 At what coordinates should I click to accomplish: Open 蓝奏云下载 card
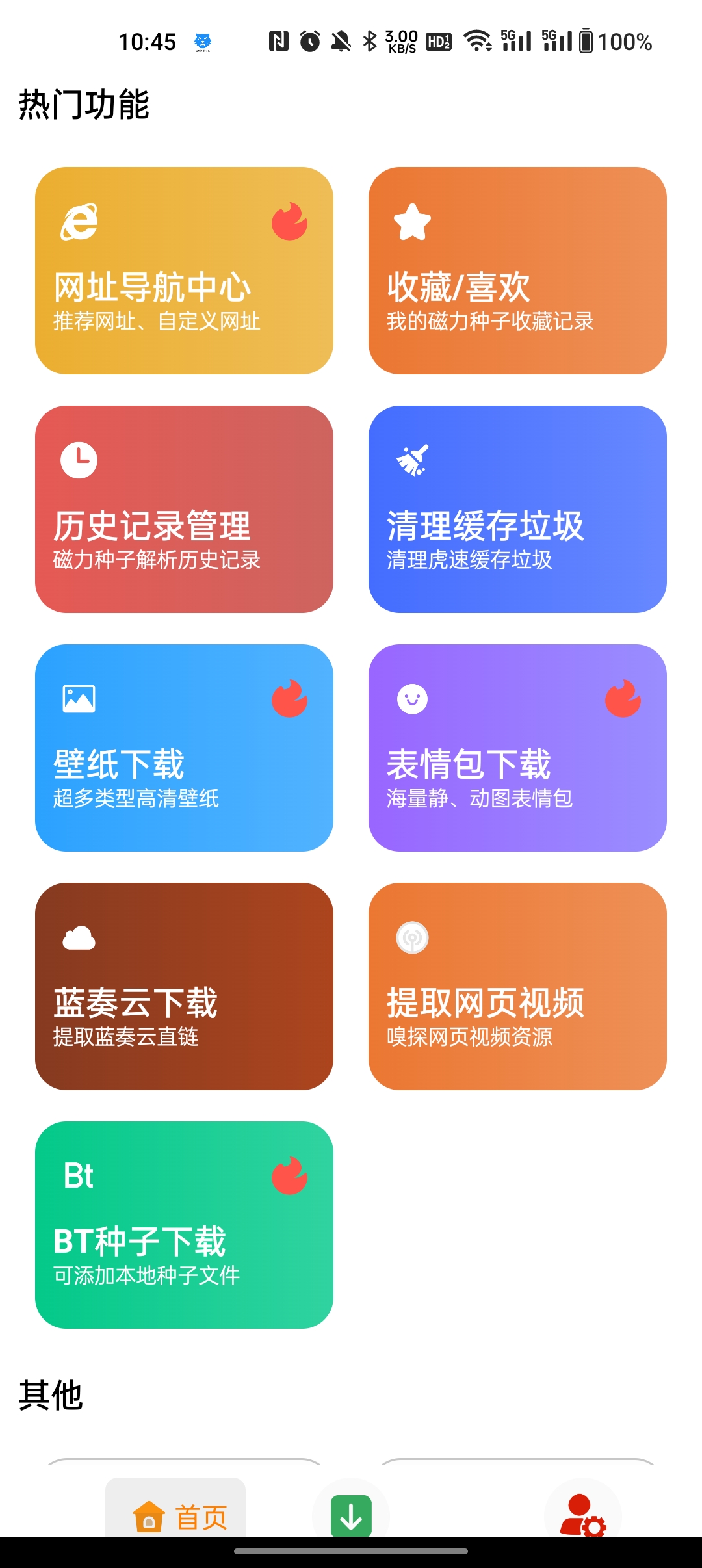pos(184,986)
